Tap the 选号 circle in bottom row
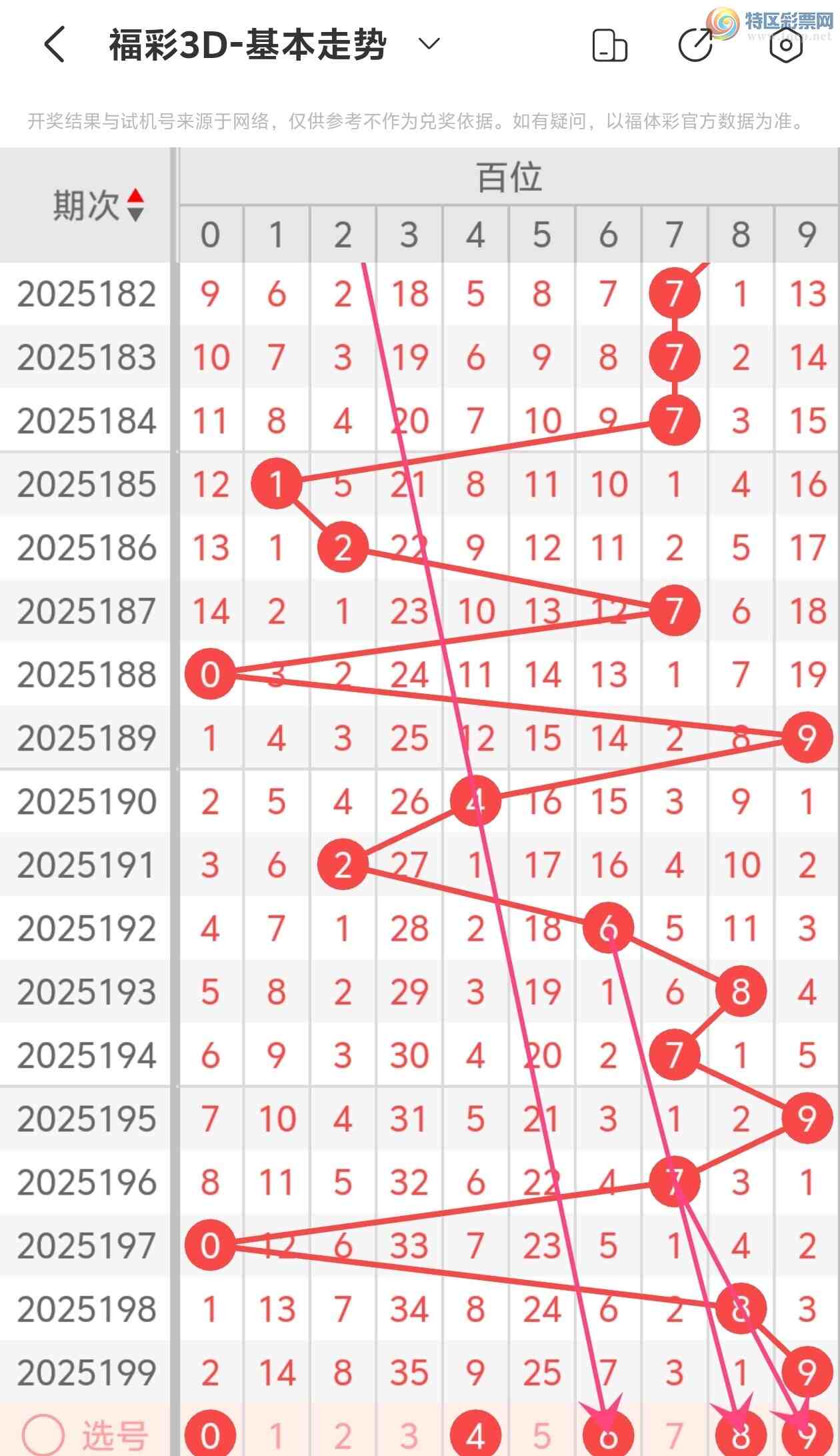 tap(43, 1434)
